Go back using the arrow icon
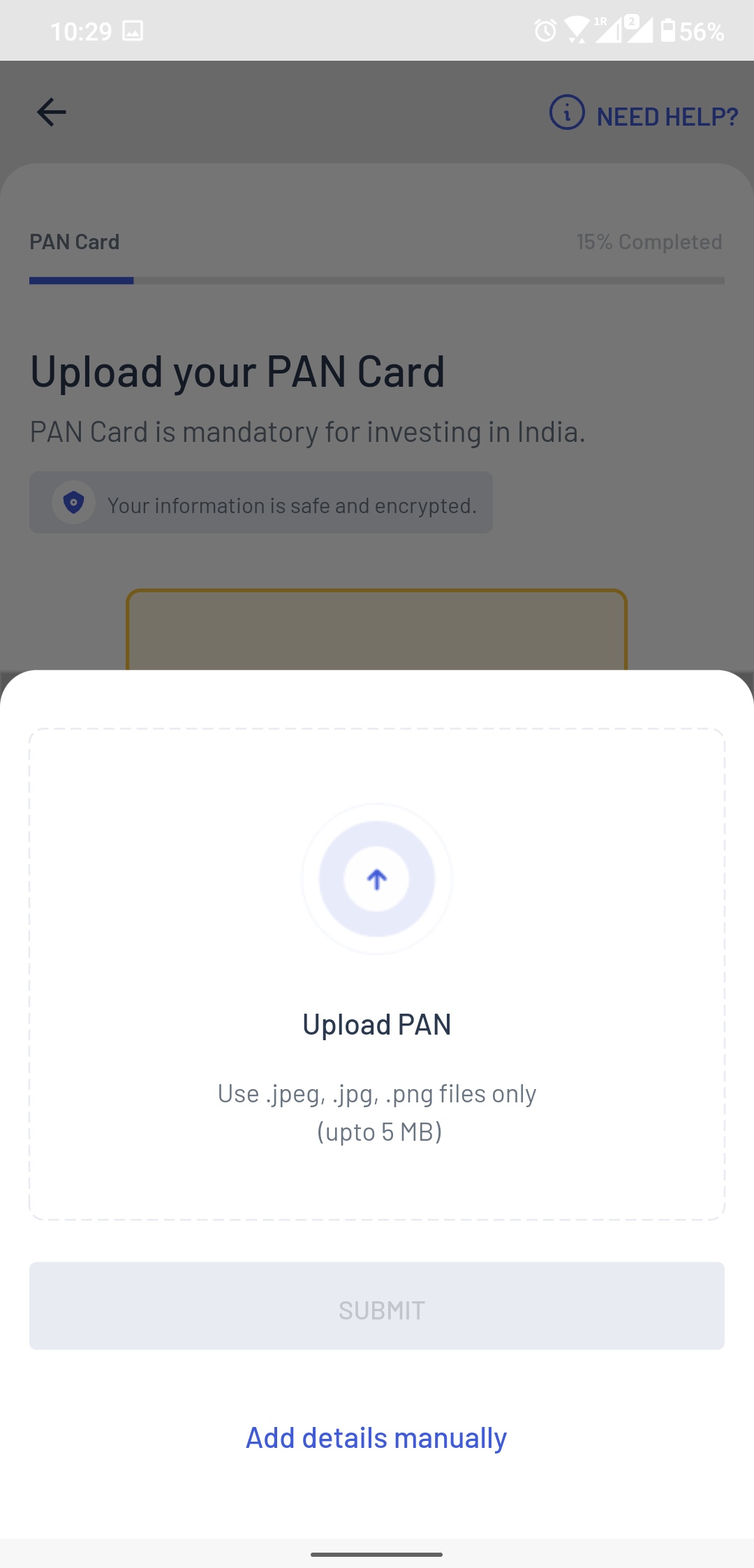 pos(51,112)
